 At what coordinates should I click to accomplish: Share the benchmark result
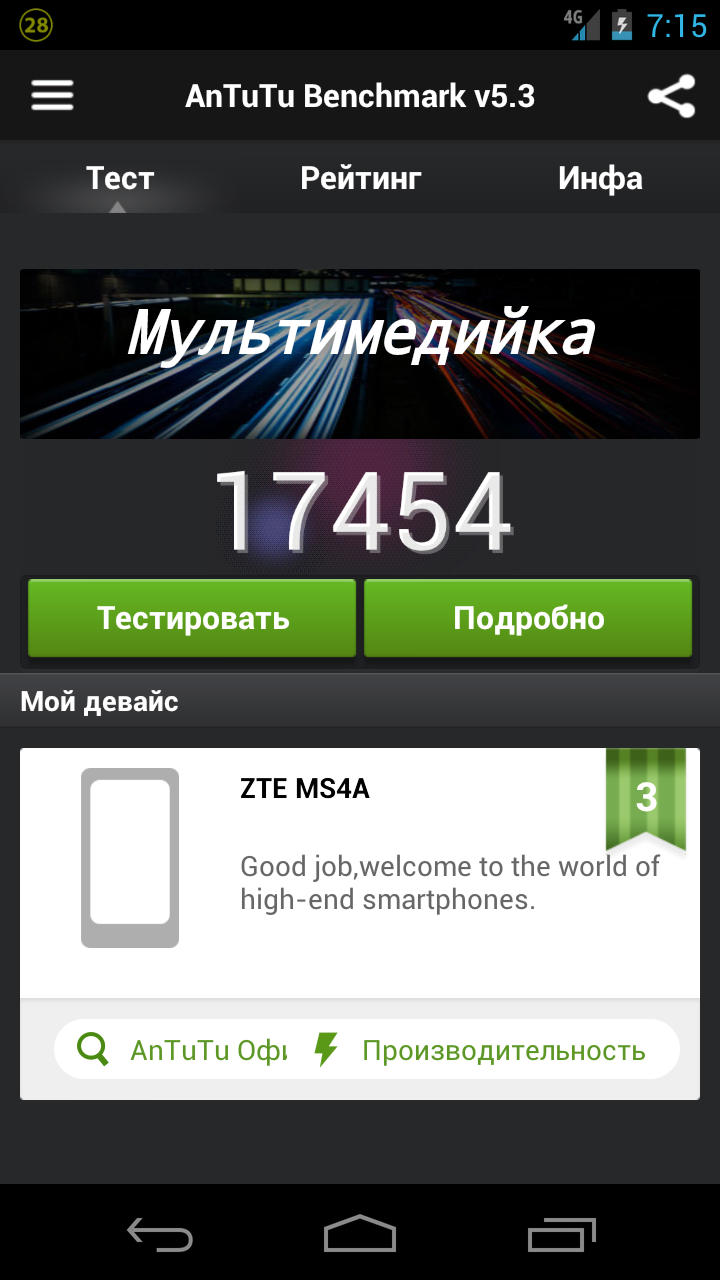coord(671,96)
